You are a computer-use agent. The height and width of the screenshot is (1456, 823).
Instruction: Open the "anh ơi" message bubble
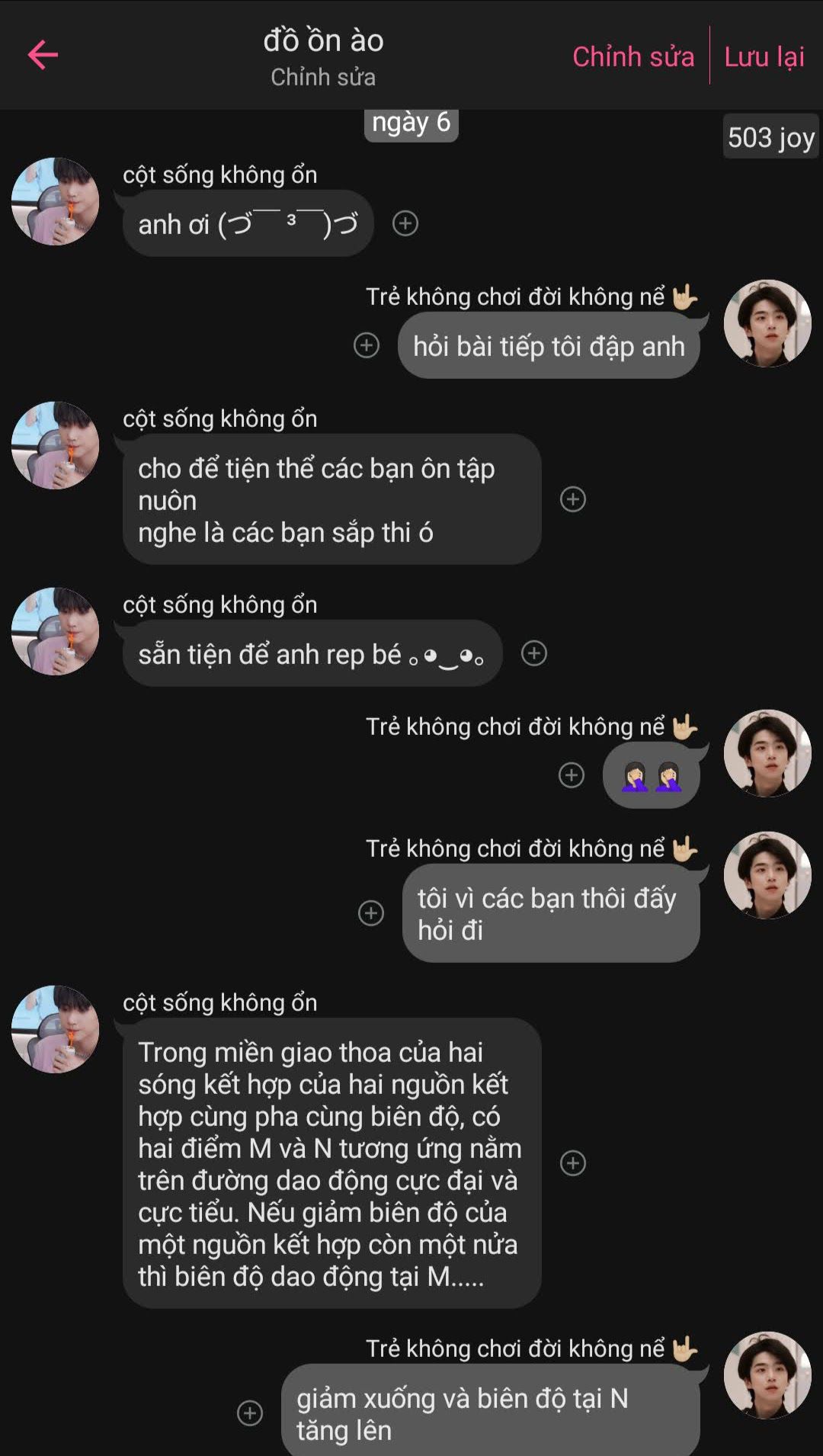tap(248, 224)
